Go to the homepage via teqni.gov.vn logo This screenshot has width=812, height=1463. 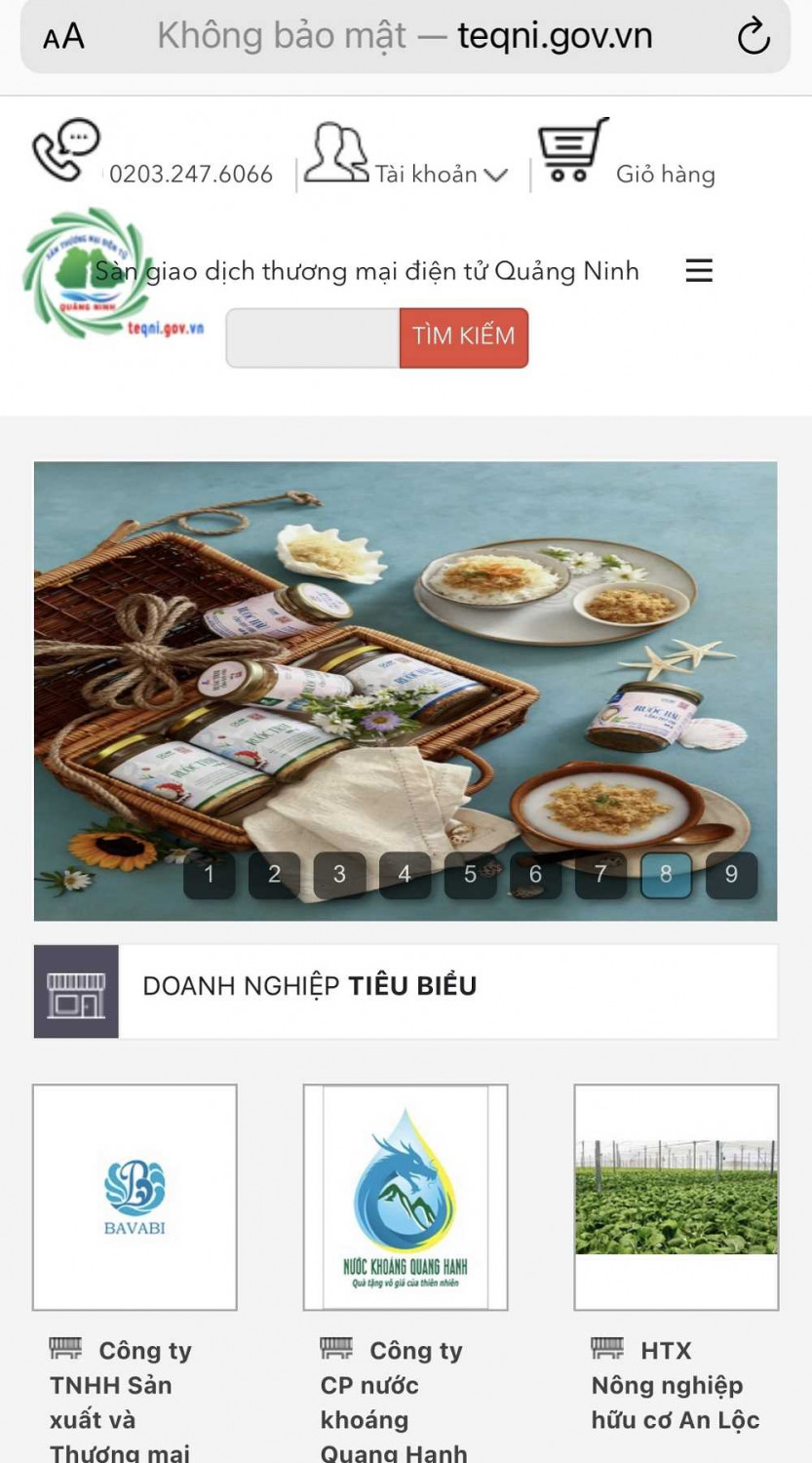[x=91, y=274]
